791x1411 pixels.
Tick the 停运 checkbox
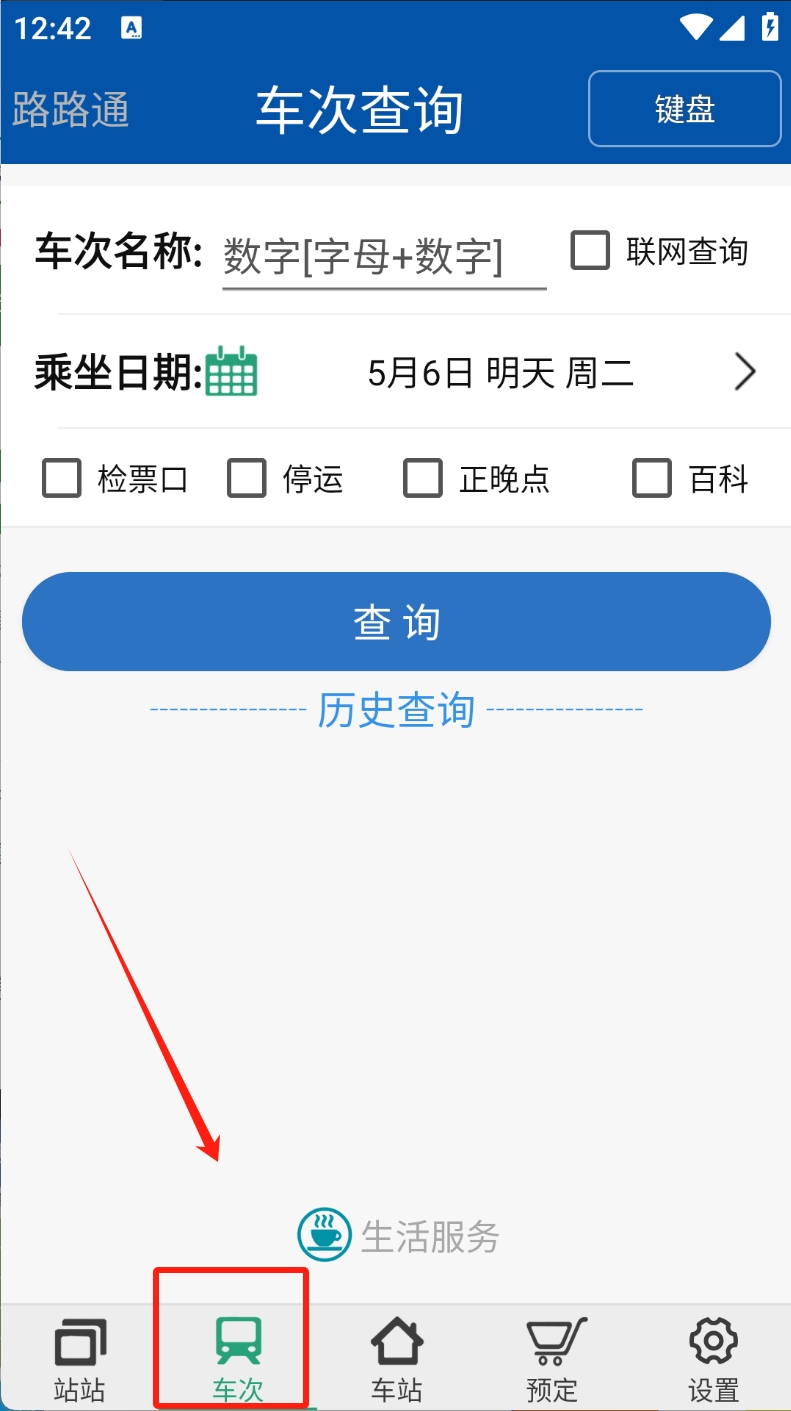click(247, 479)
